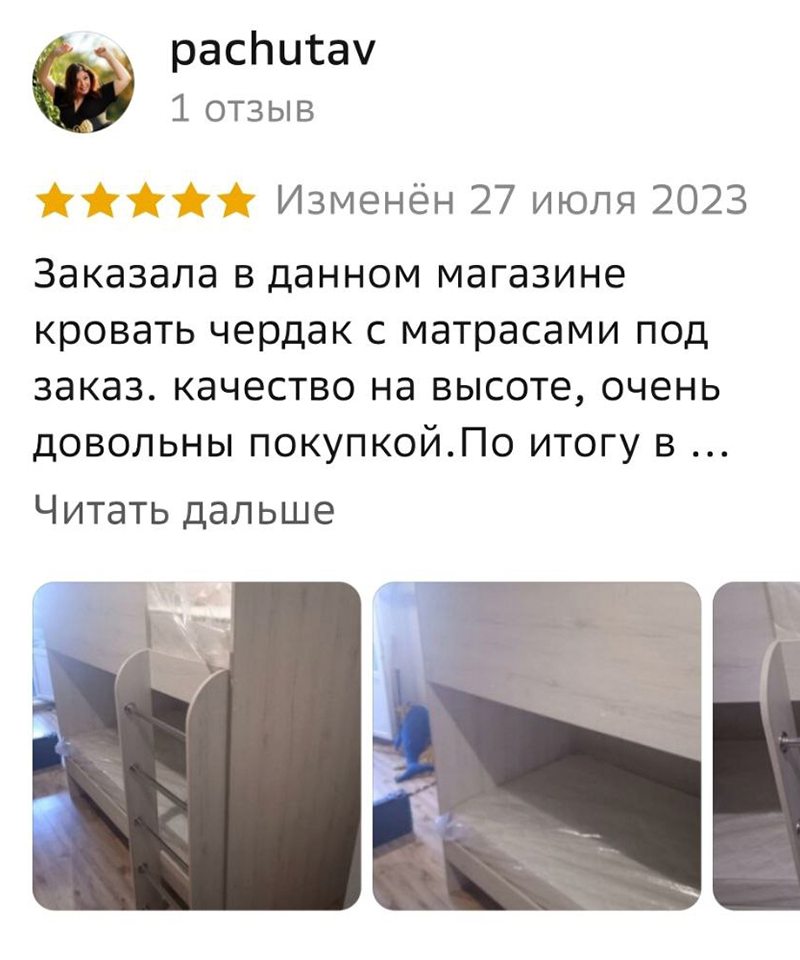Open pachutav's profile avatar

click(x=84, y=81)
